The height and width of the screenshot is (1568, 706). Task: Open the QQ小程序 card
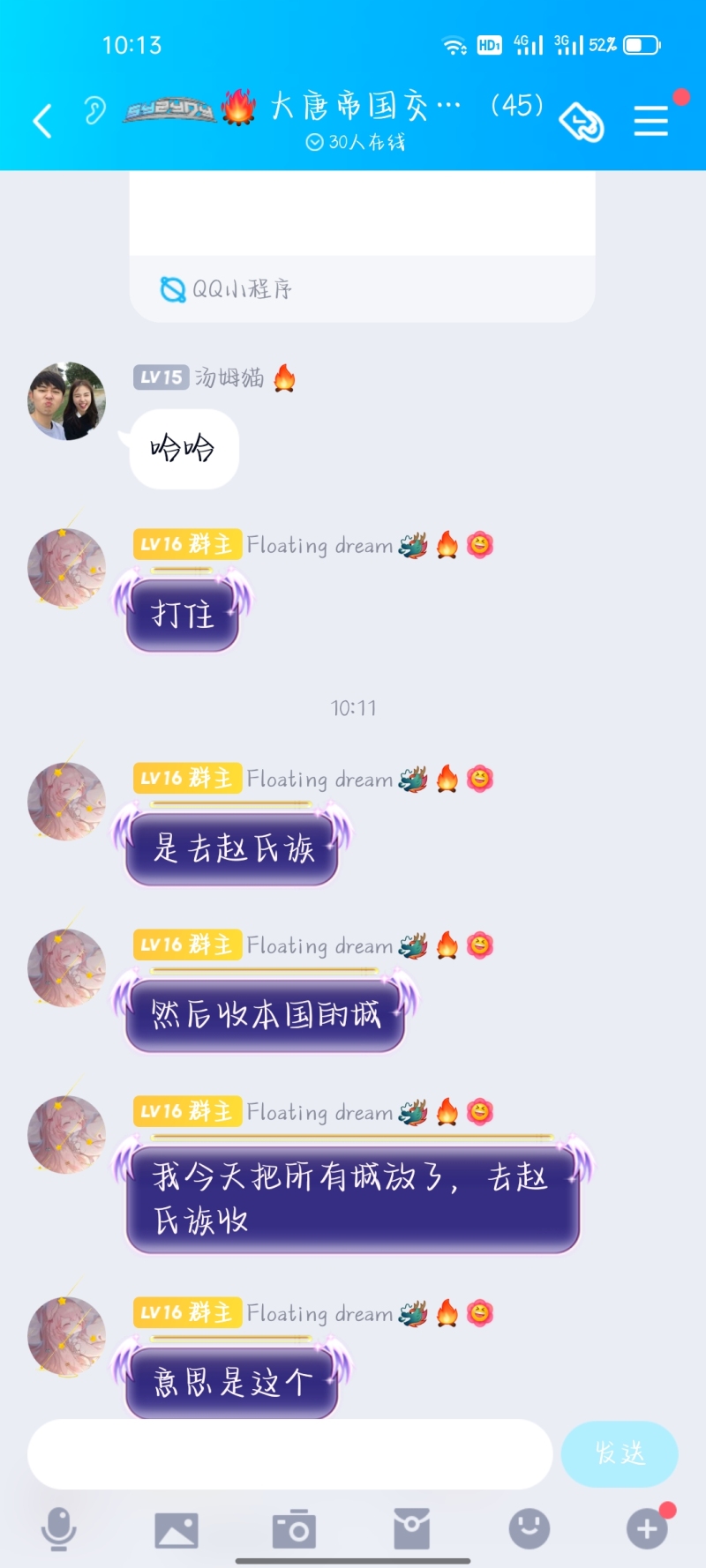362,256
